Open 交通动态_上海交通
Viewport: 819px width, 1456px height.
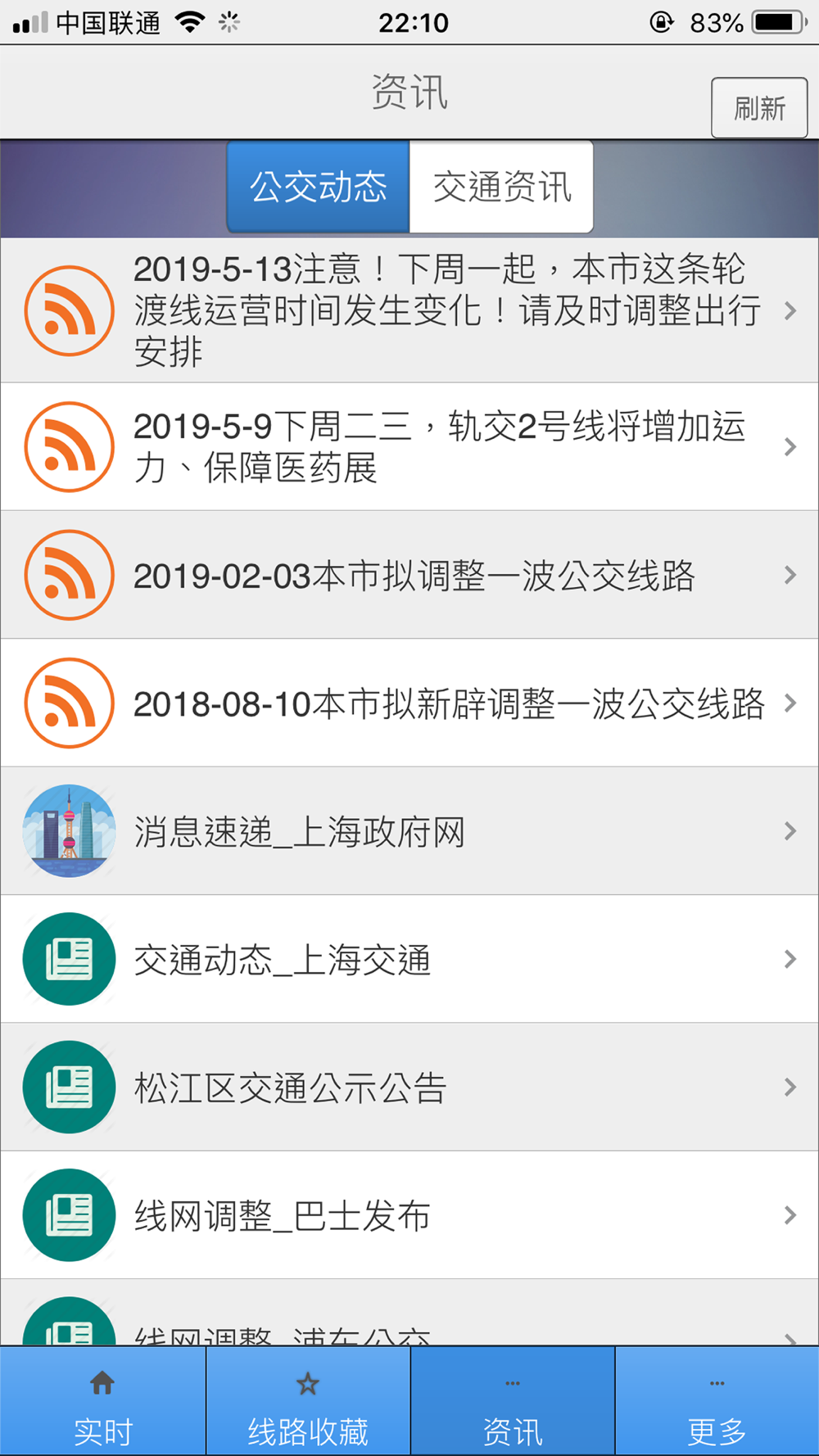pos(409,959)
